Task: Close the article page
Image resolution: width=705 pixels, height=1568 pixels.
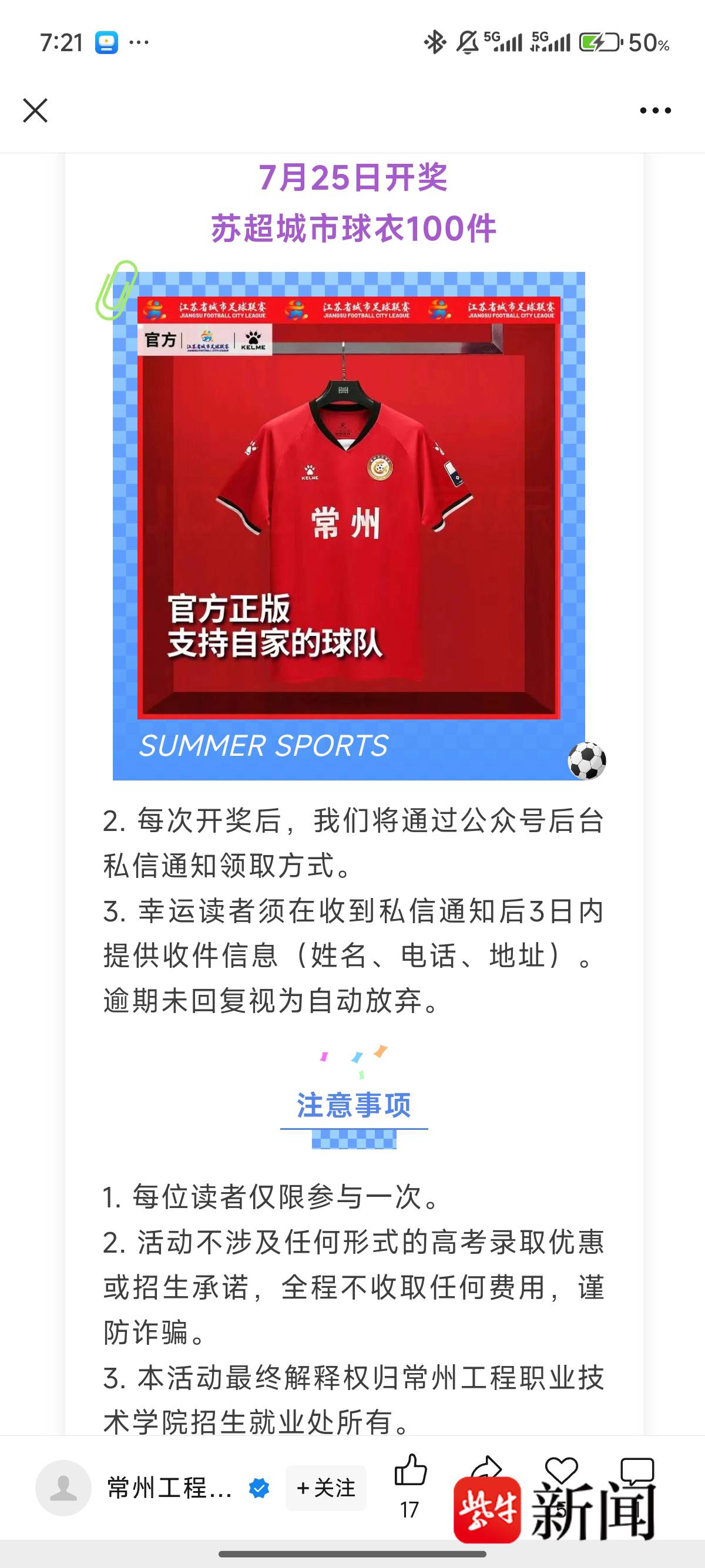Action: click(35, 111)
